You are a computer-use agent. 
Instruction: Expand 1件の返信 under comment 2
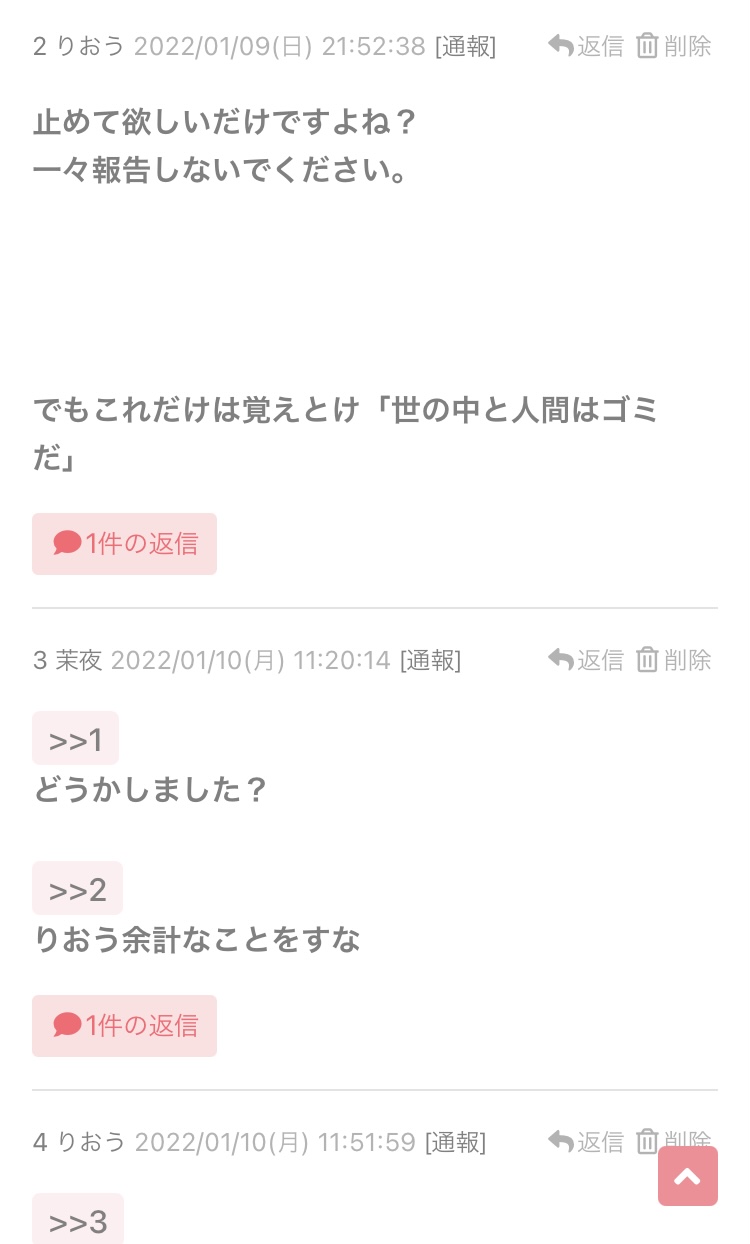click(124, 544)
